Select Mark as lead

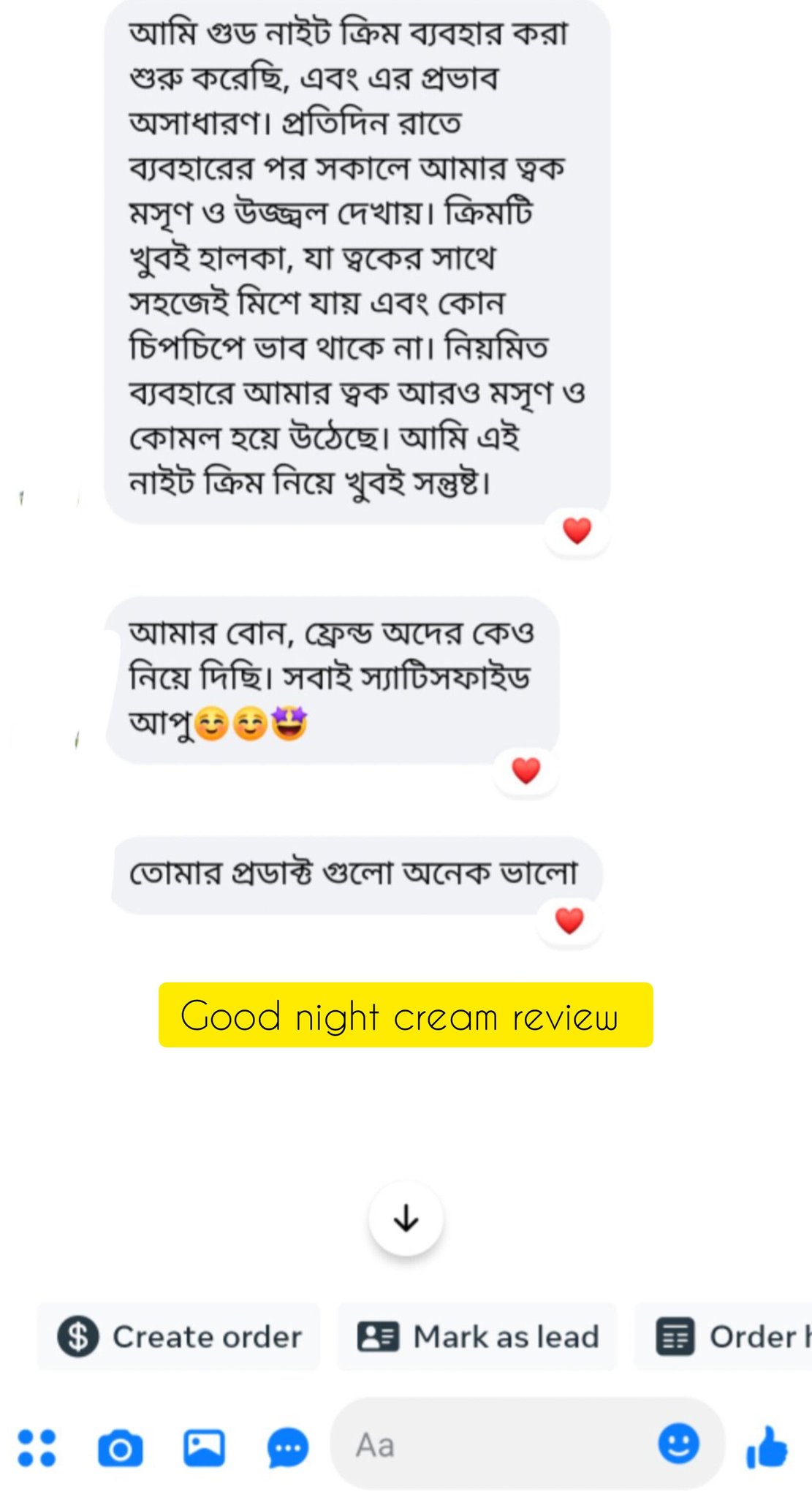(477, 1336)
